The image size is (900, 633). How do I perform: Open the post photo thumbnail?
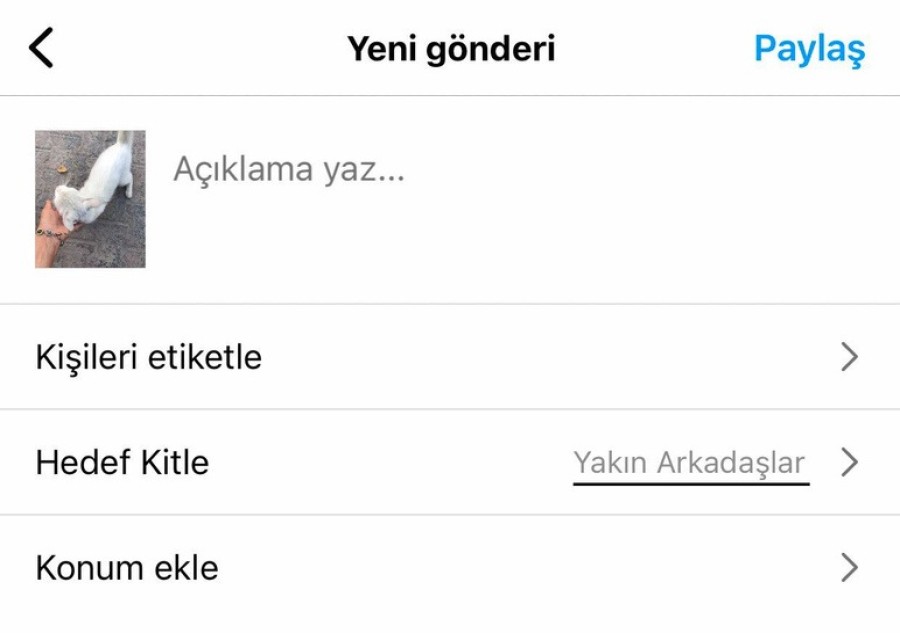[90, 199]
